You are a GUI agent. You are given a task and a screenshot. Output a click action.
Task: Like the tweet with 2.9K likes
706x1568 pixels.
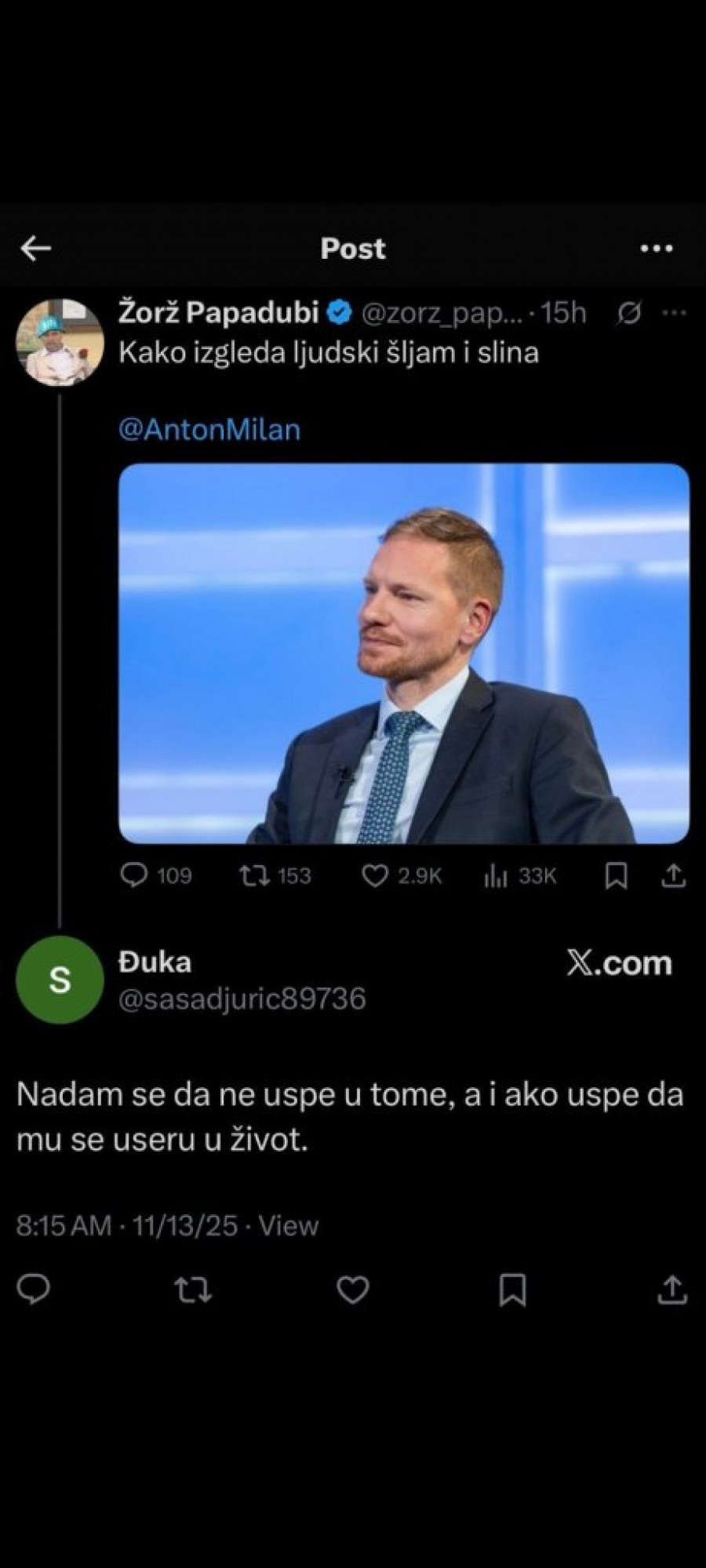click(375, 875)
